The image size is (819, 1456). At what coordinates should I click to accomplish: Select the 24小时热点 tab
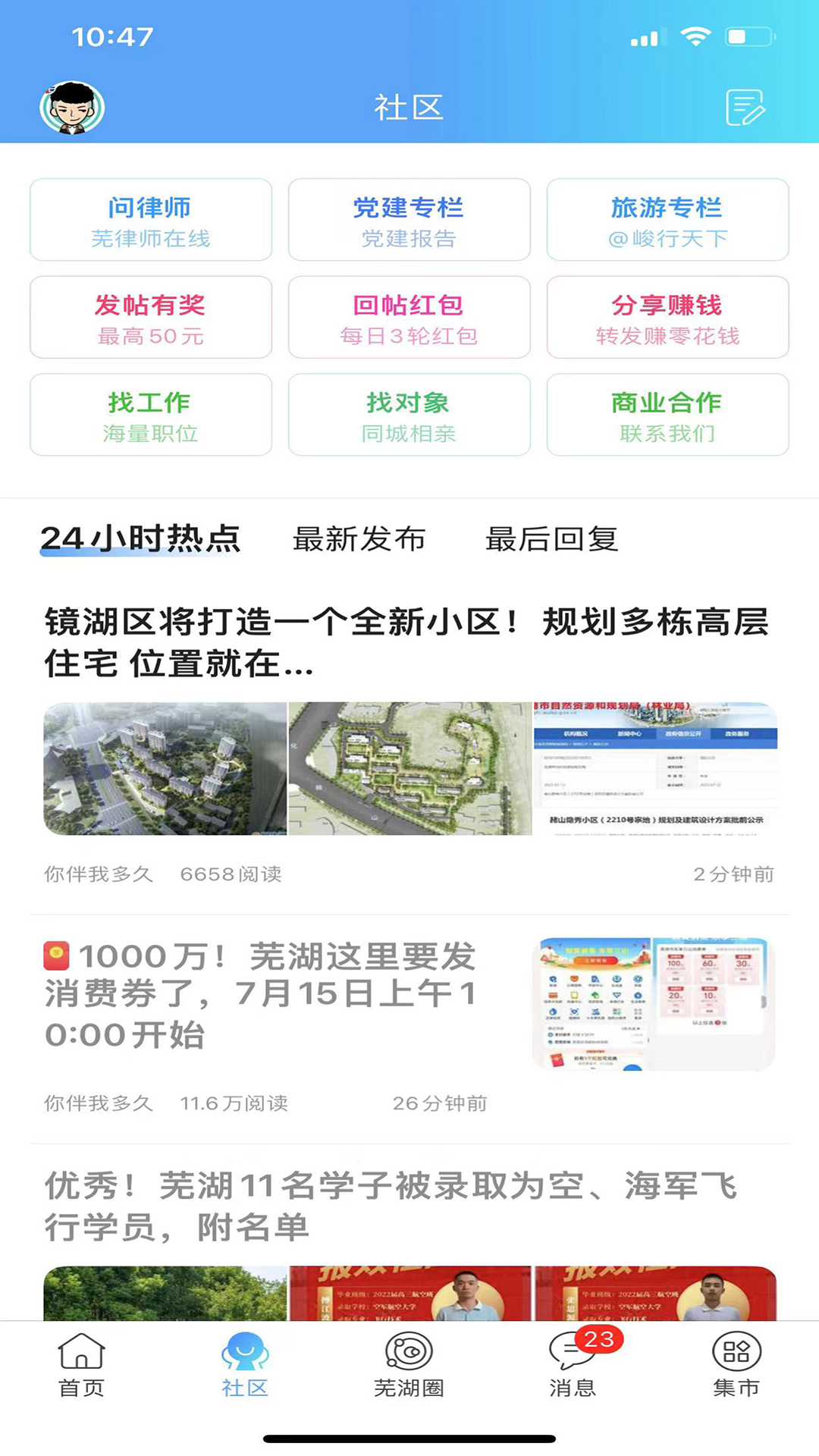[140, 539]
